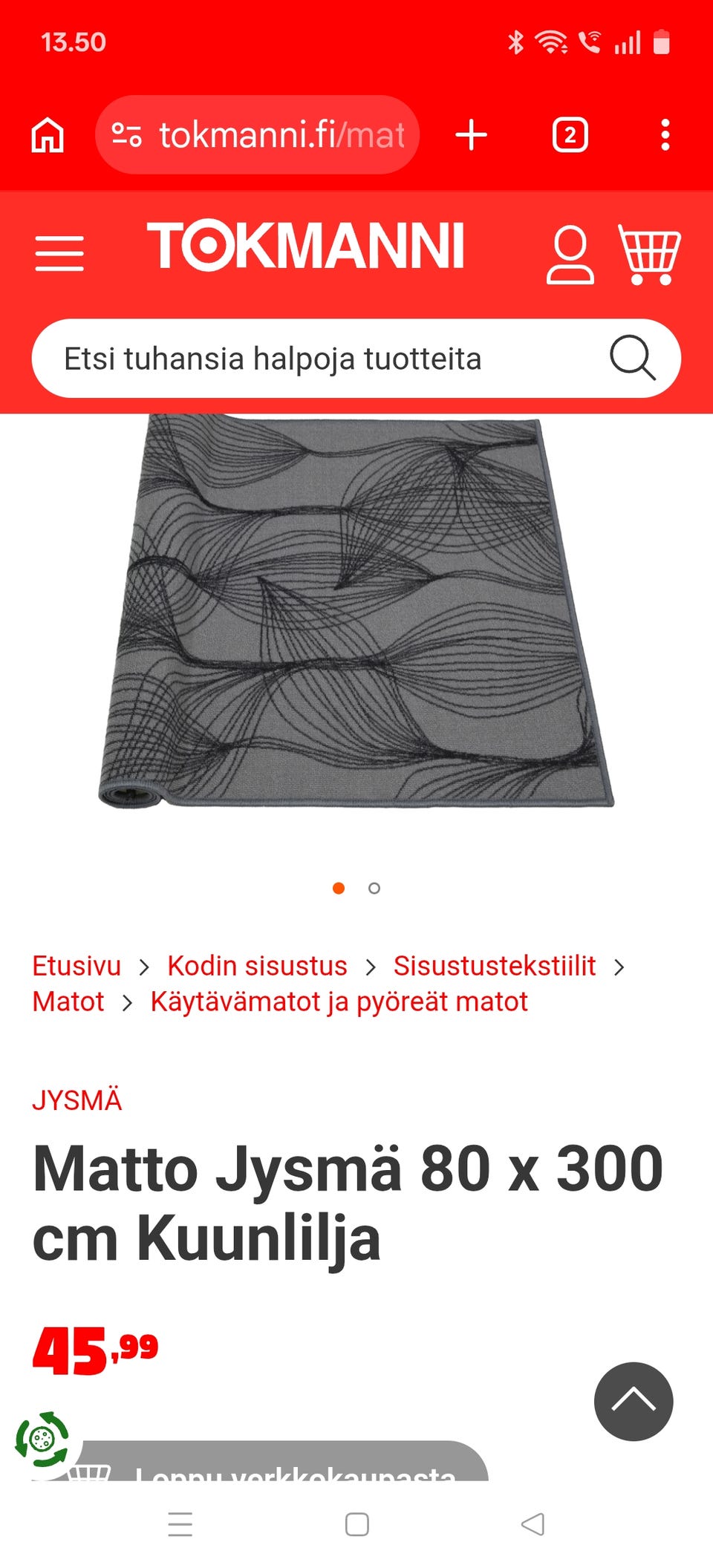
Task: Tap the tokmanni.fi address bar
Action: click(258, 135)
